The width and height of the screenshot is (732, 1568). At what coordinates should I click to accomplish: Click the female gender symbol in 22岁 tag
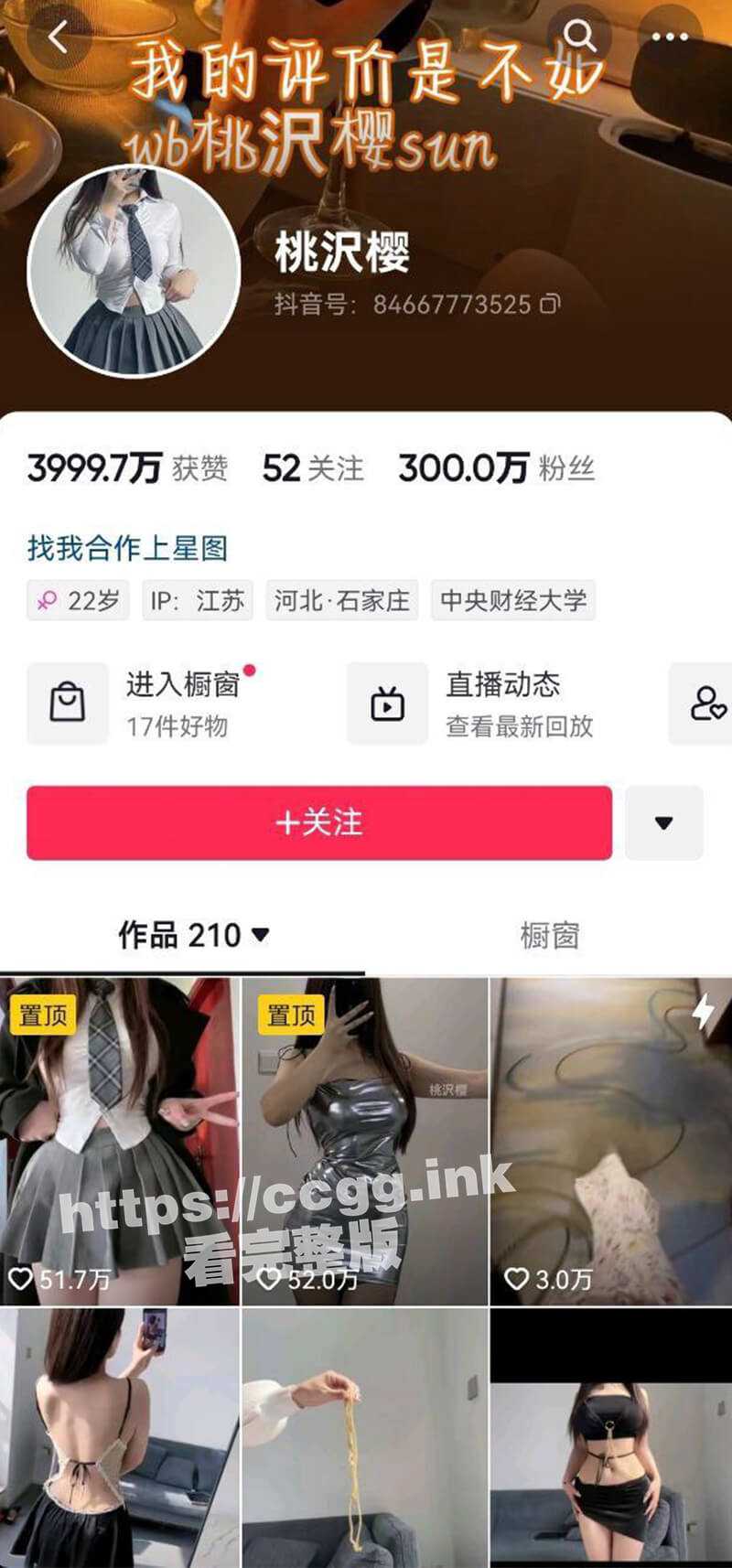tap(49, 601)
